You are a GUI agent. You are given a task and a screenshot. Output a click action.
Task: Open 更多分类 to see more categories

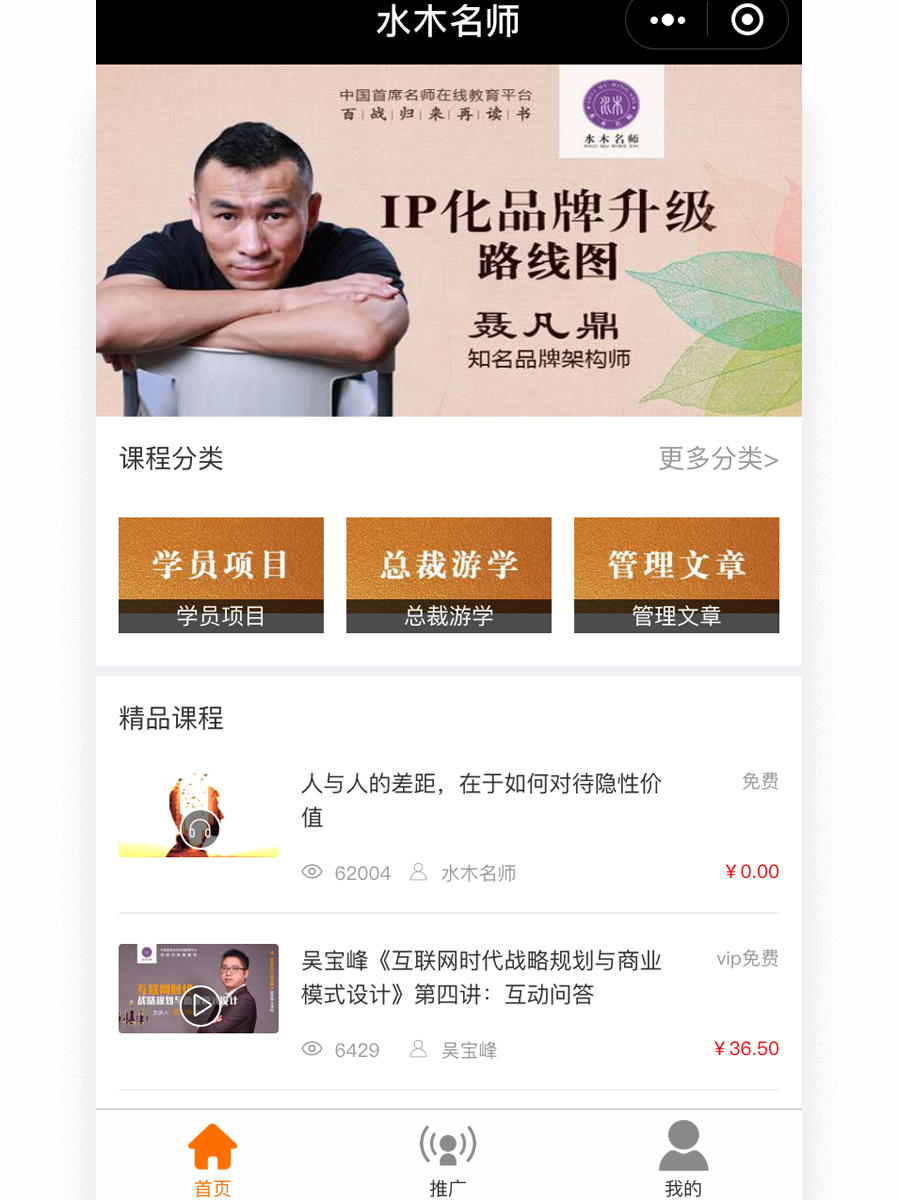pos(717,459)
